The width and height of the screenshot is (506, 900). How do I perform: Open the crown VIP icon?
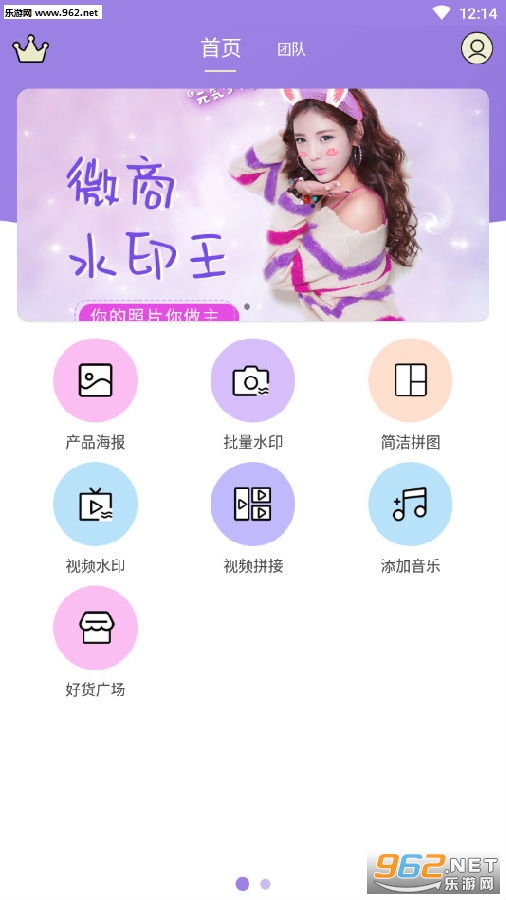[31, 49]
